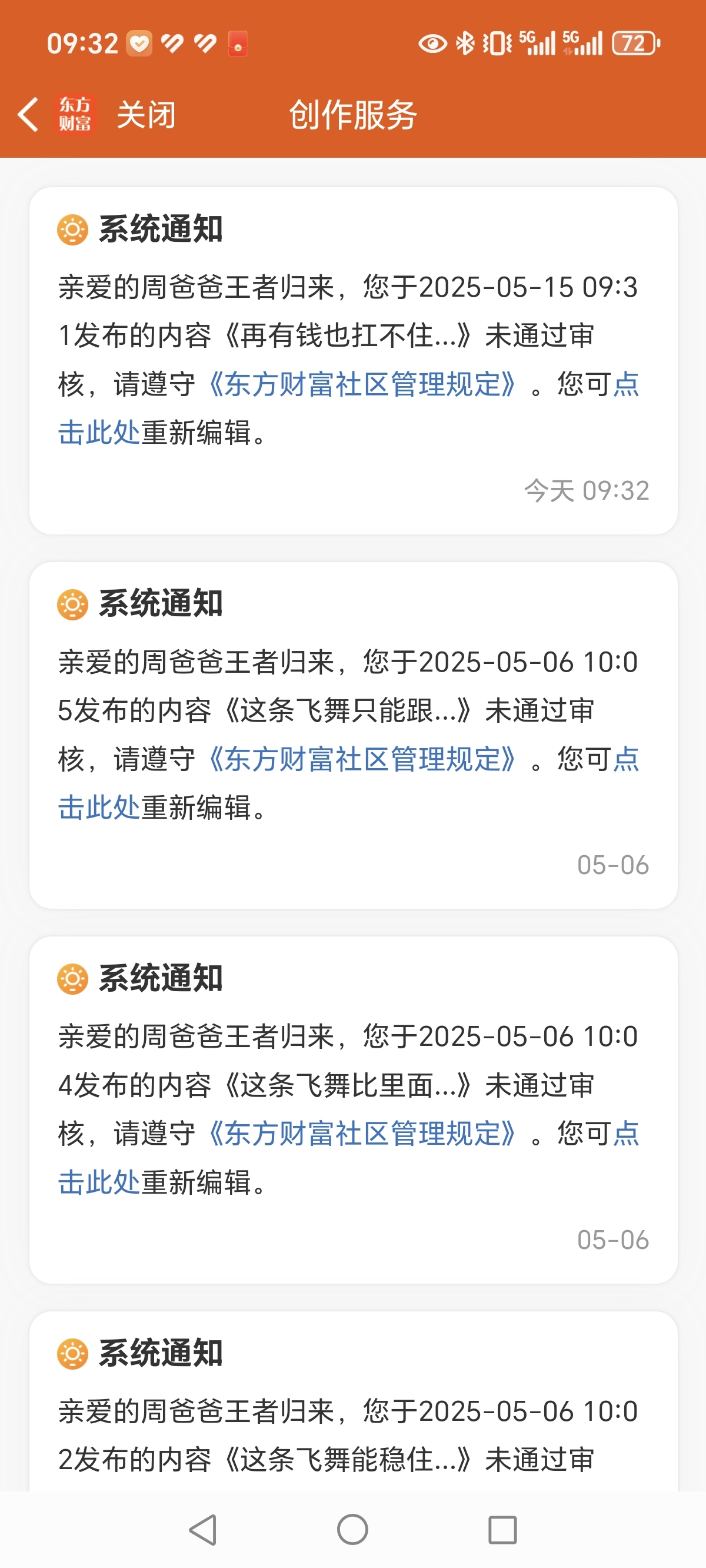Open recent apps from the navigation bar
This screenshot has width=706, height=1568.
502,1530
